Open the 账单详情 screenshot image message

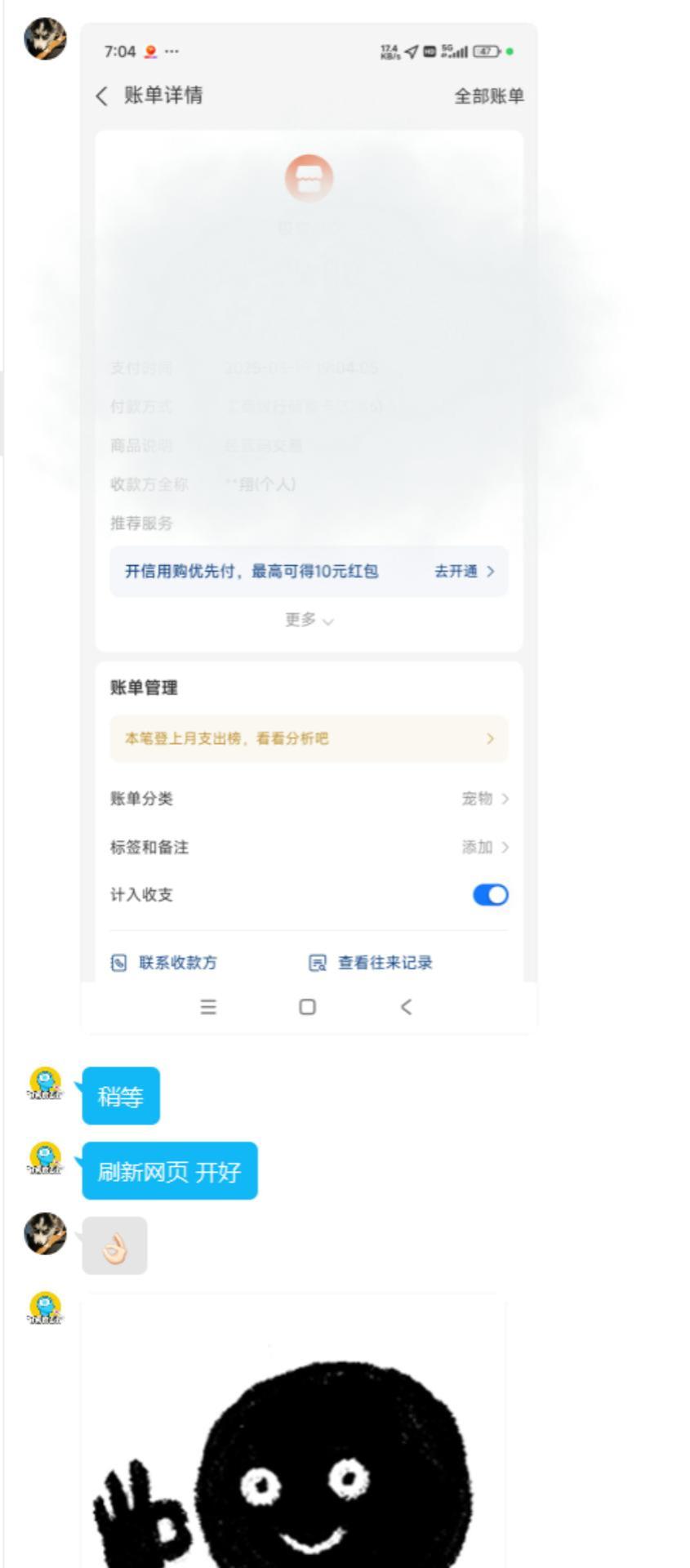click(x=309, y=528)
